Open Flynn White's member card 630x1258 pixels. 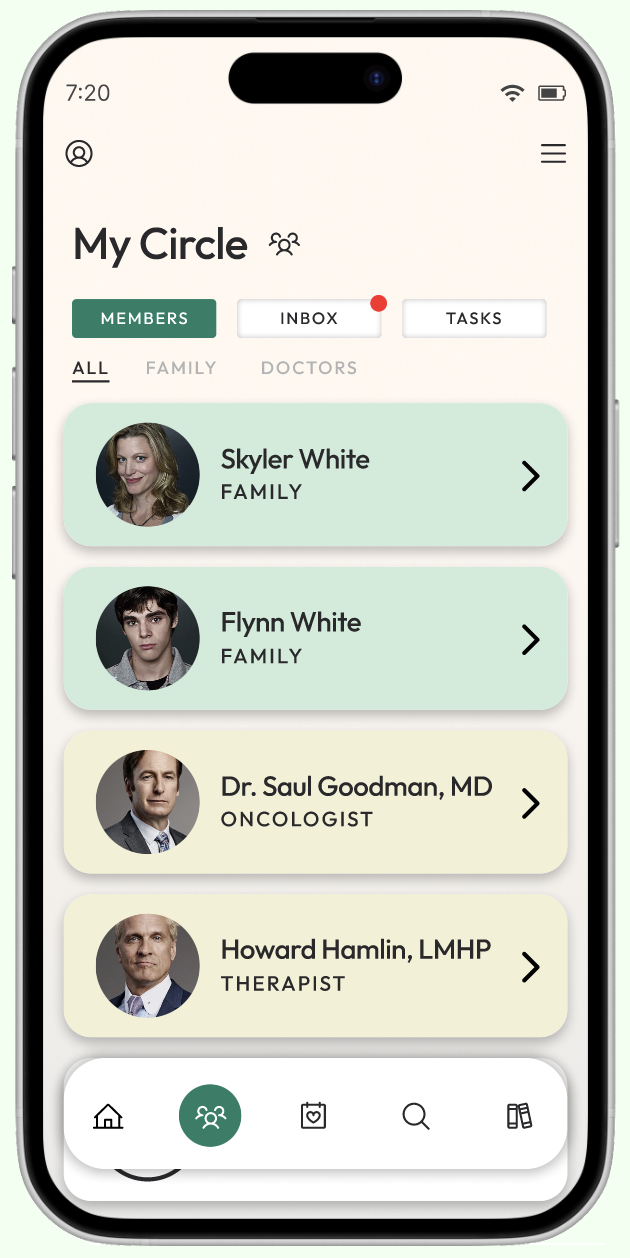click(x=315, y=638)
